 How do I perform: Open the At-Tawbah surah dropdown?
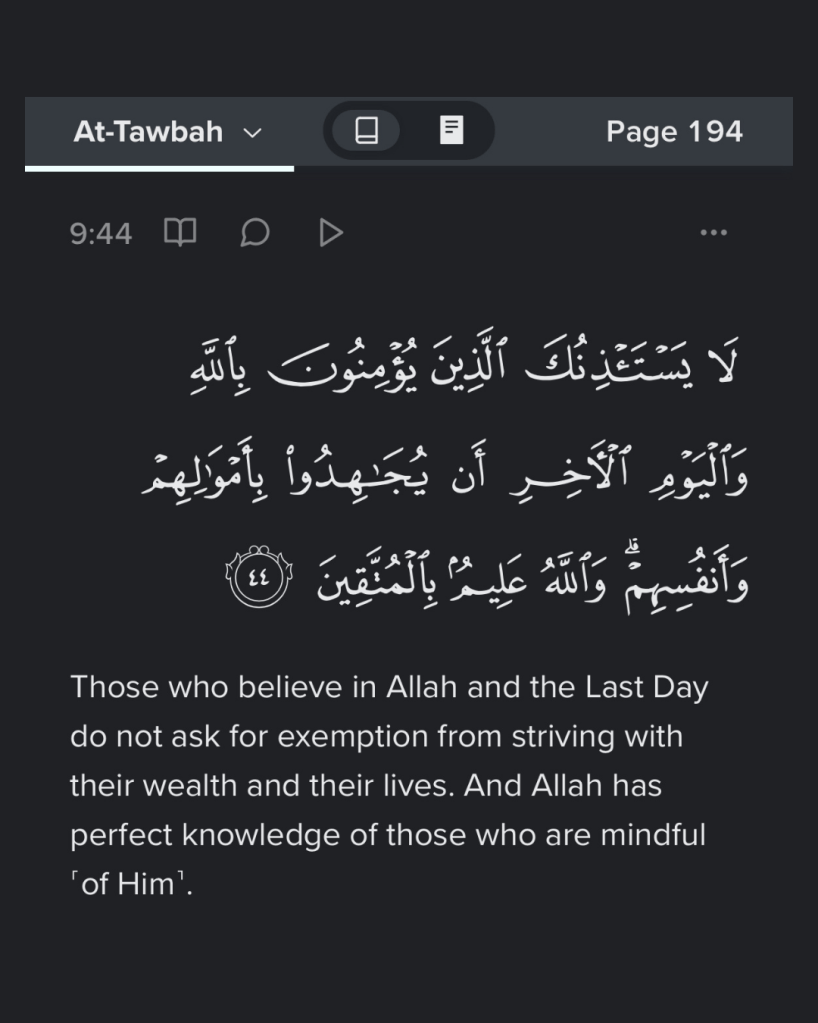(x=167, y=132)
